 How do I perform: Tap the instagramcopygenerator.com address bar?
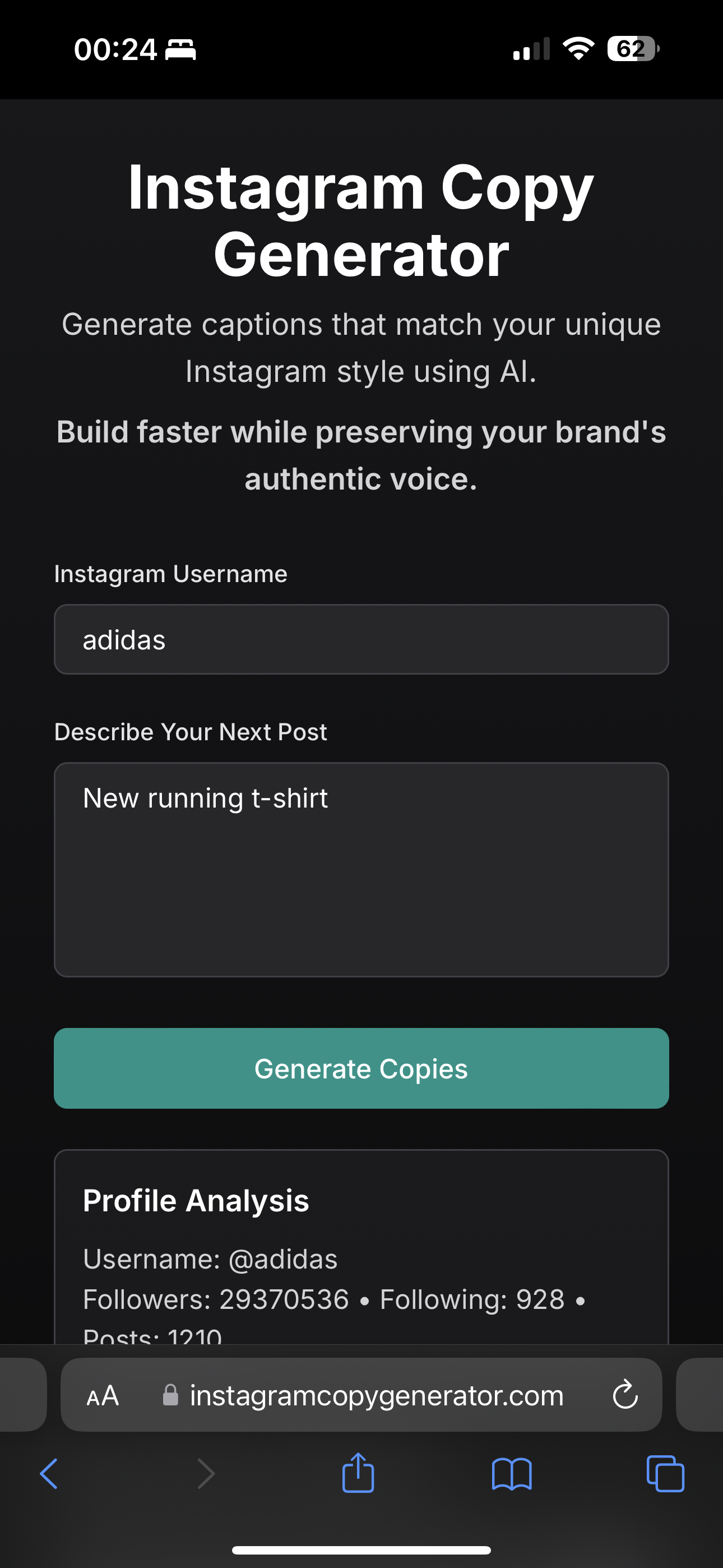tap(376, 1395)
